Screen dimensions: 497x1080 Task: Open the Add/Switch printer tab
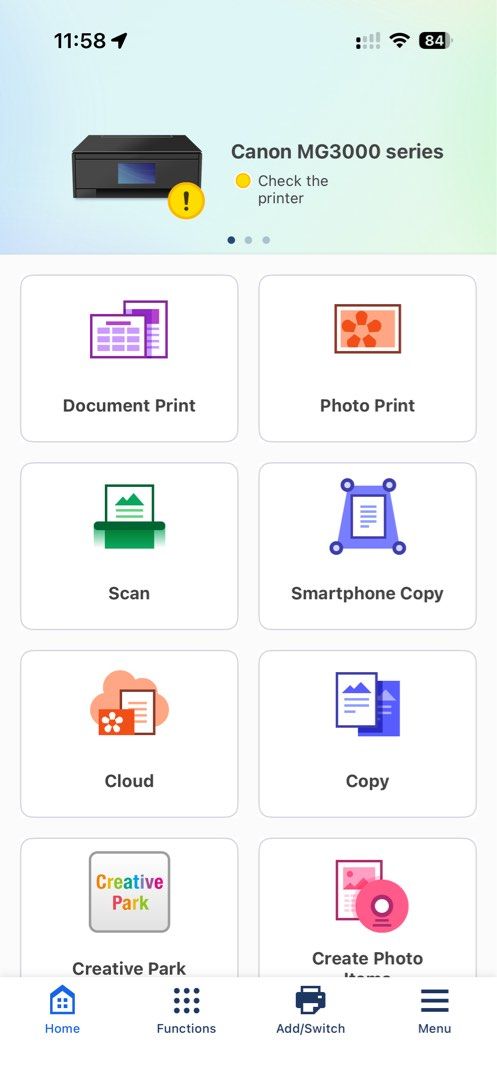click(310, 1011)
